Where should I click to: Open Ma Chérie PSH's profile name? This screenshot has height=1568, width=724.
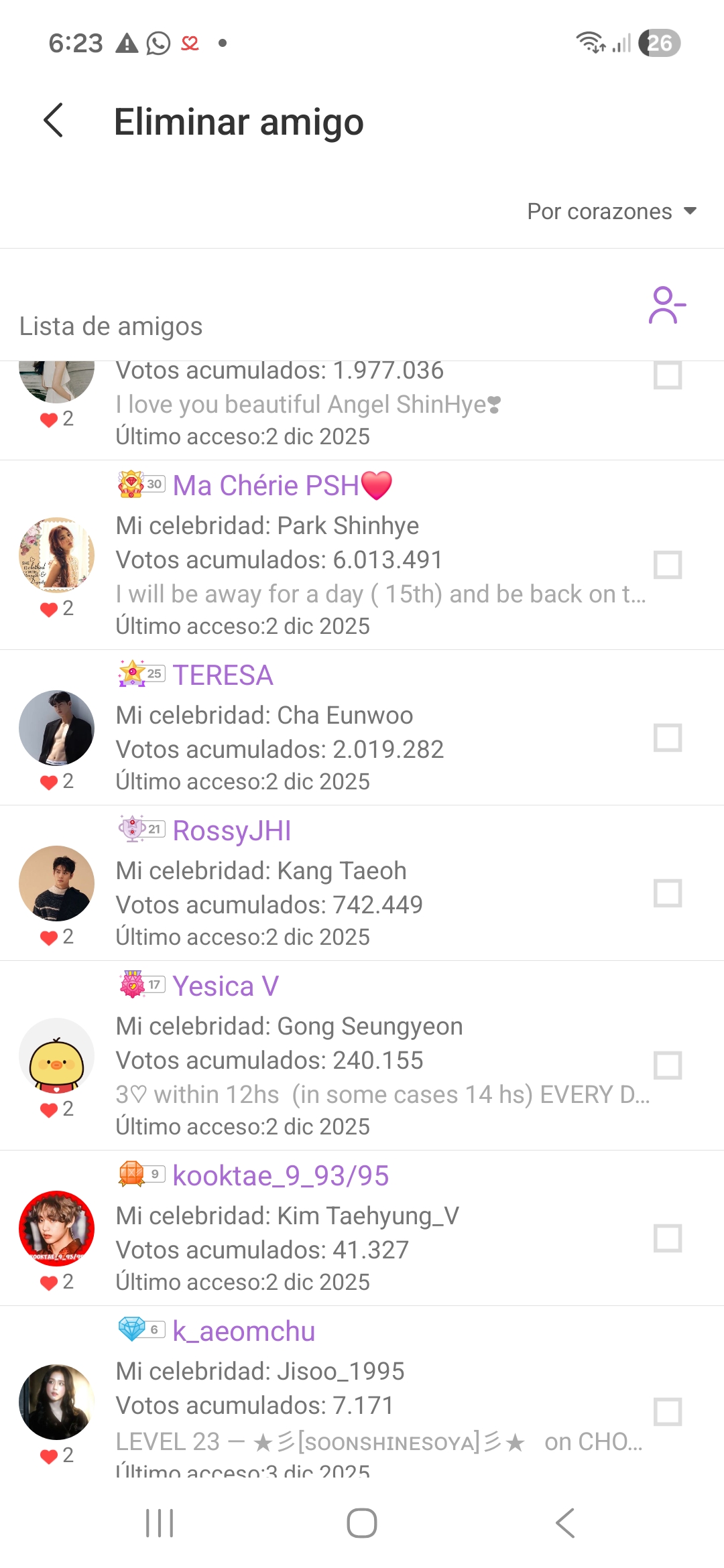(x=265, y=486)
